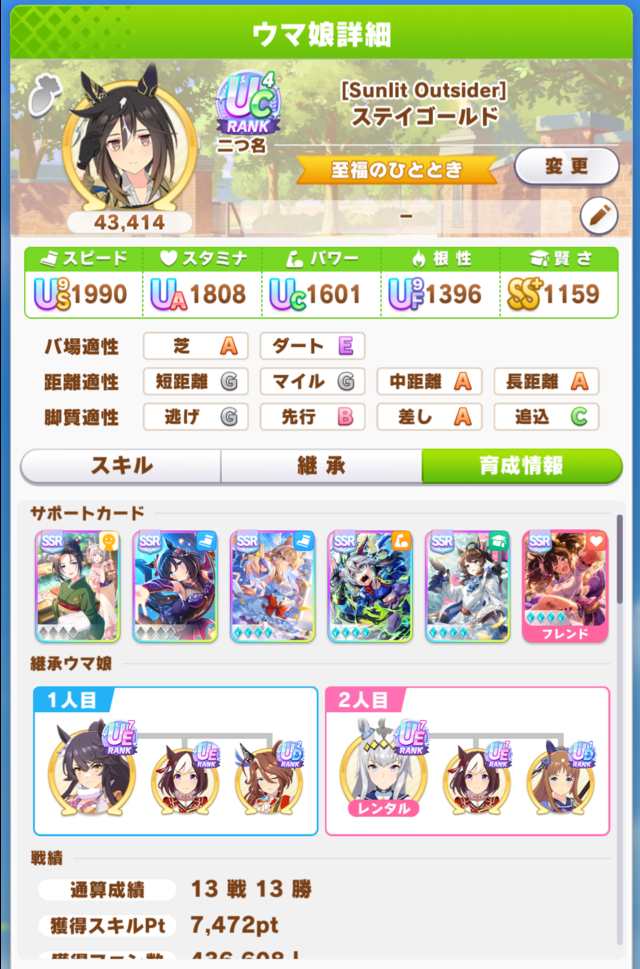Edit the memo with the pencil icon
The image size is (640, 969).
(598, 215)
